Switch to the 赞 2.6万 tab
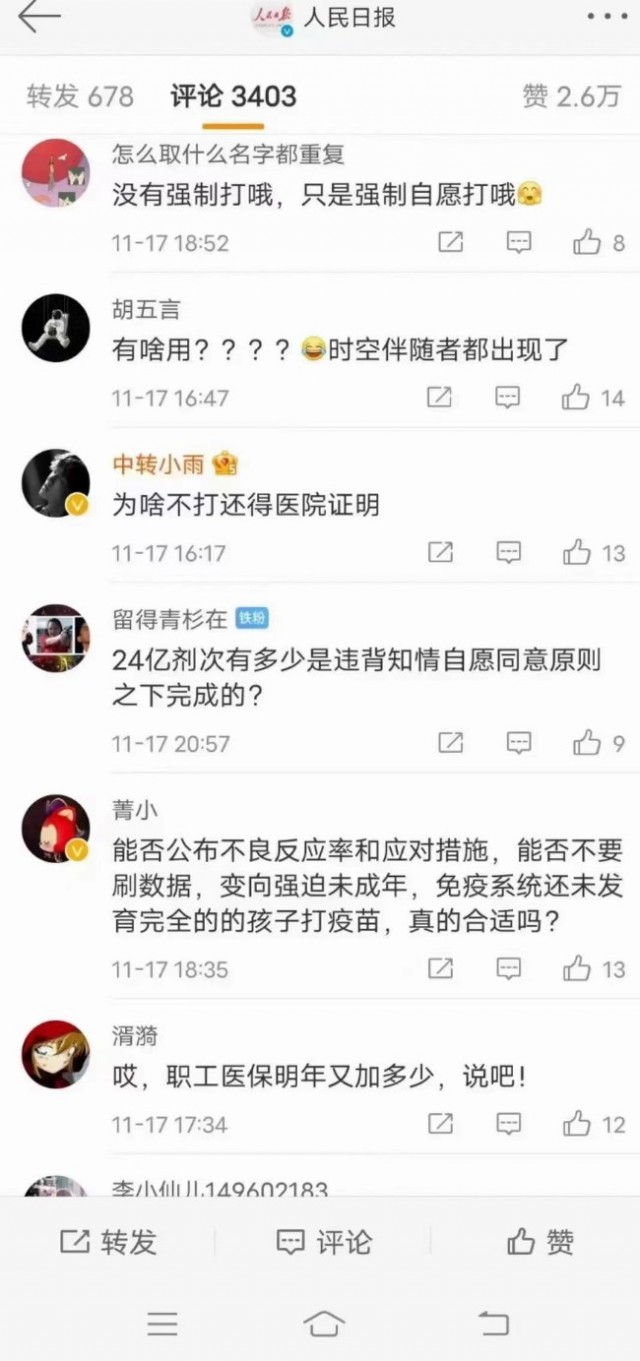 571,96
